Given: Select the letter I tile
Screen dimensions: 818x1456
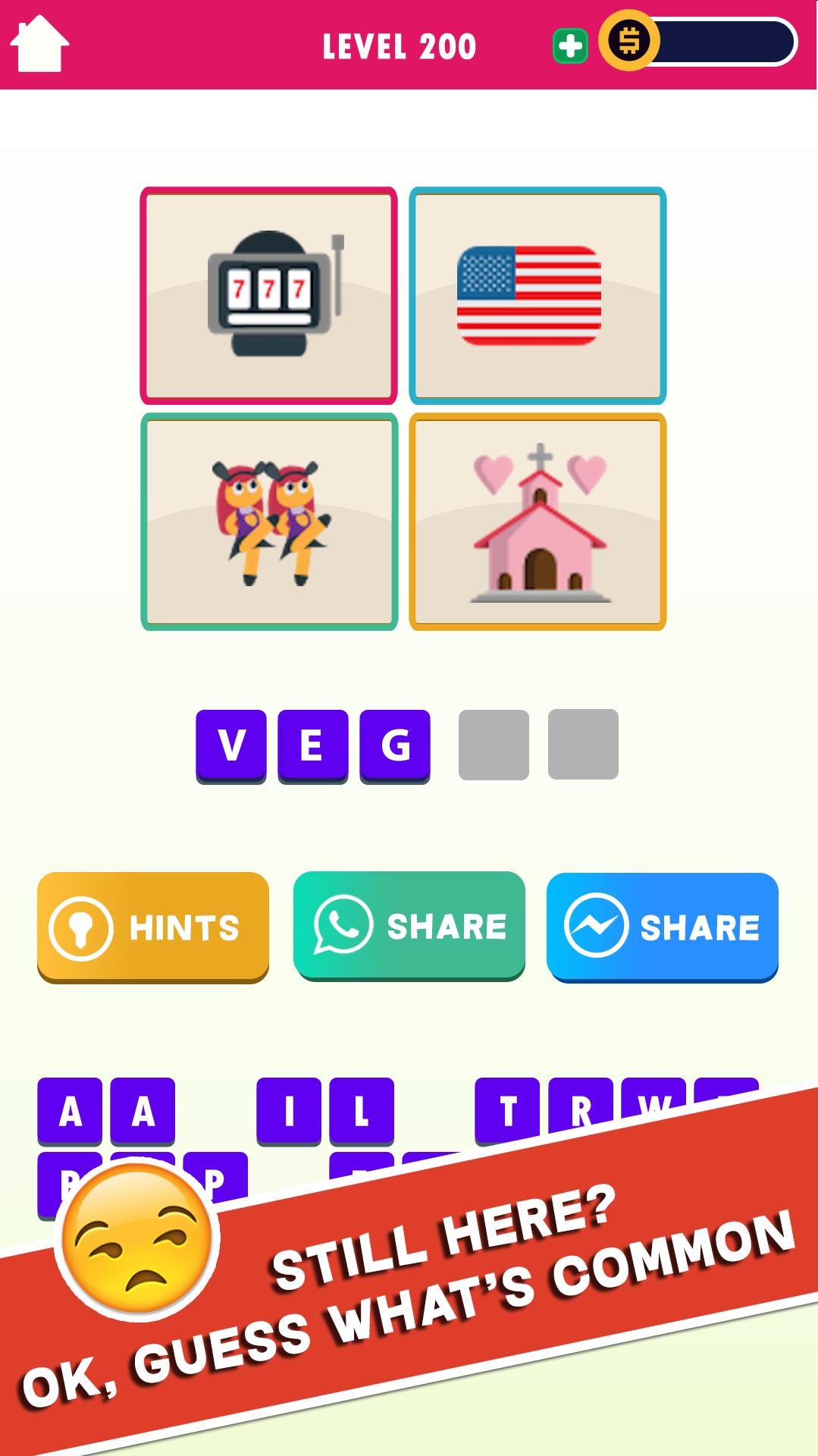Looking at the screenshot, I should click(289, 1111).
